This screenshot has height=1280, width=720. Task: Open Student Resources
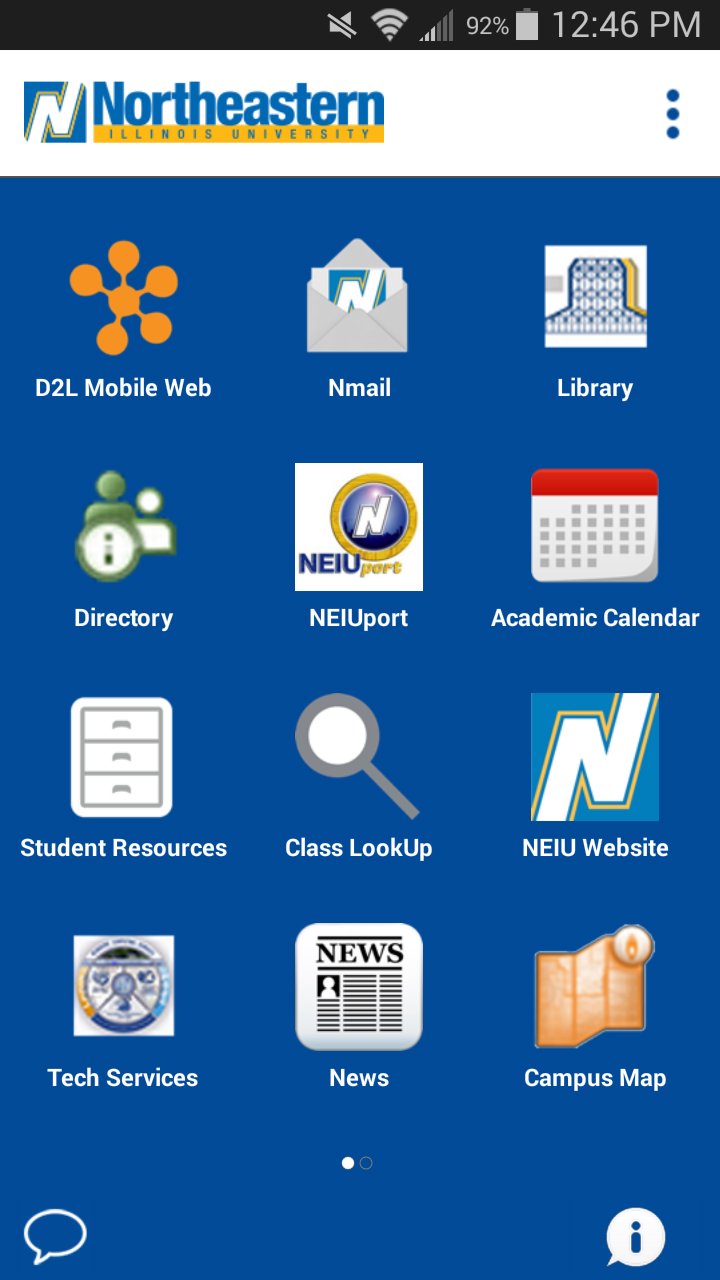tap(122, 757)
